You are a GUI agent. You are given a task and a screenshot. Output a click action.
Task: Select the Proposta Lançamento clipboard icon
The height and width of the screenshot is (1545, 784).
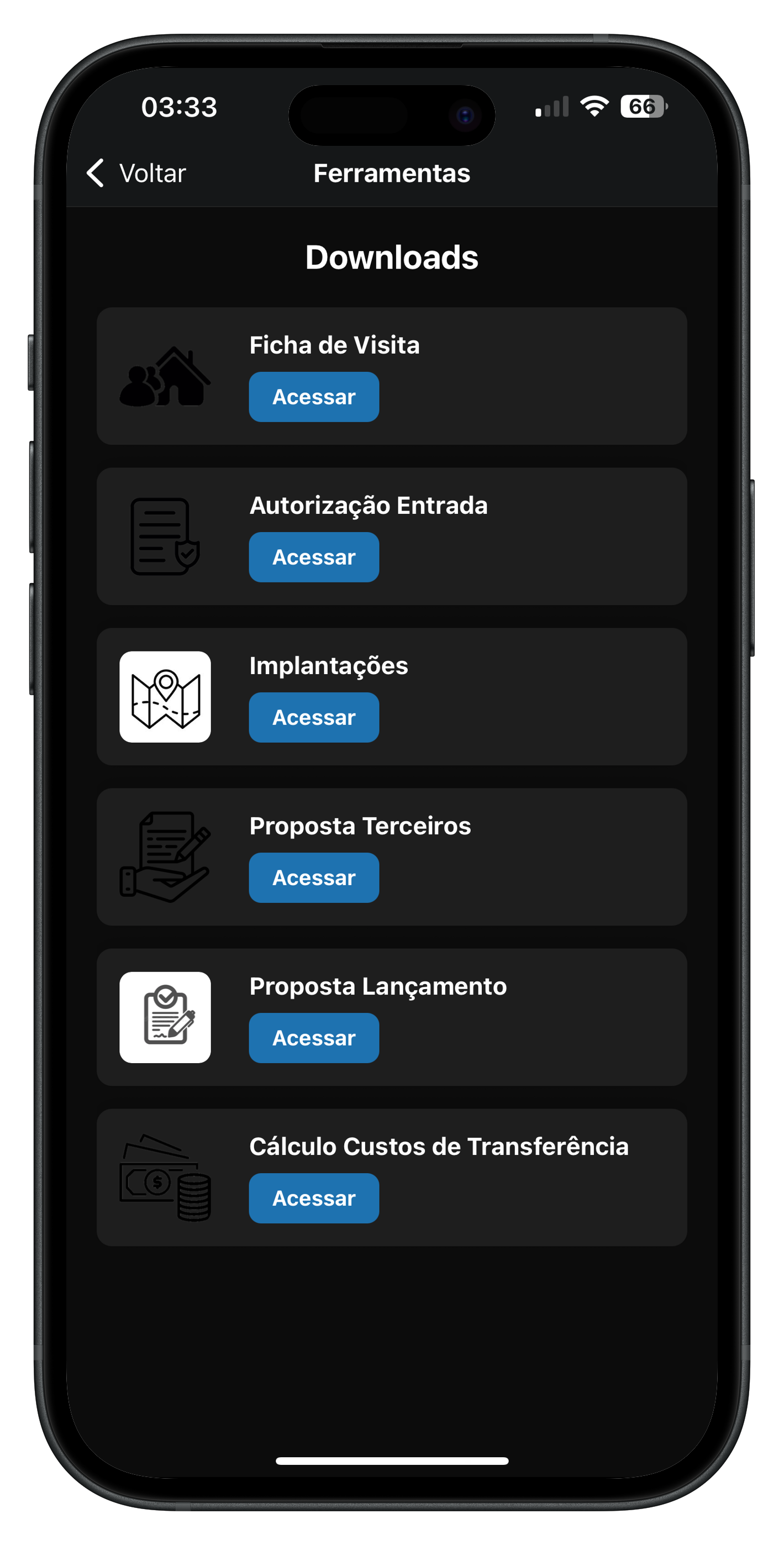166,1017
